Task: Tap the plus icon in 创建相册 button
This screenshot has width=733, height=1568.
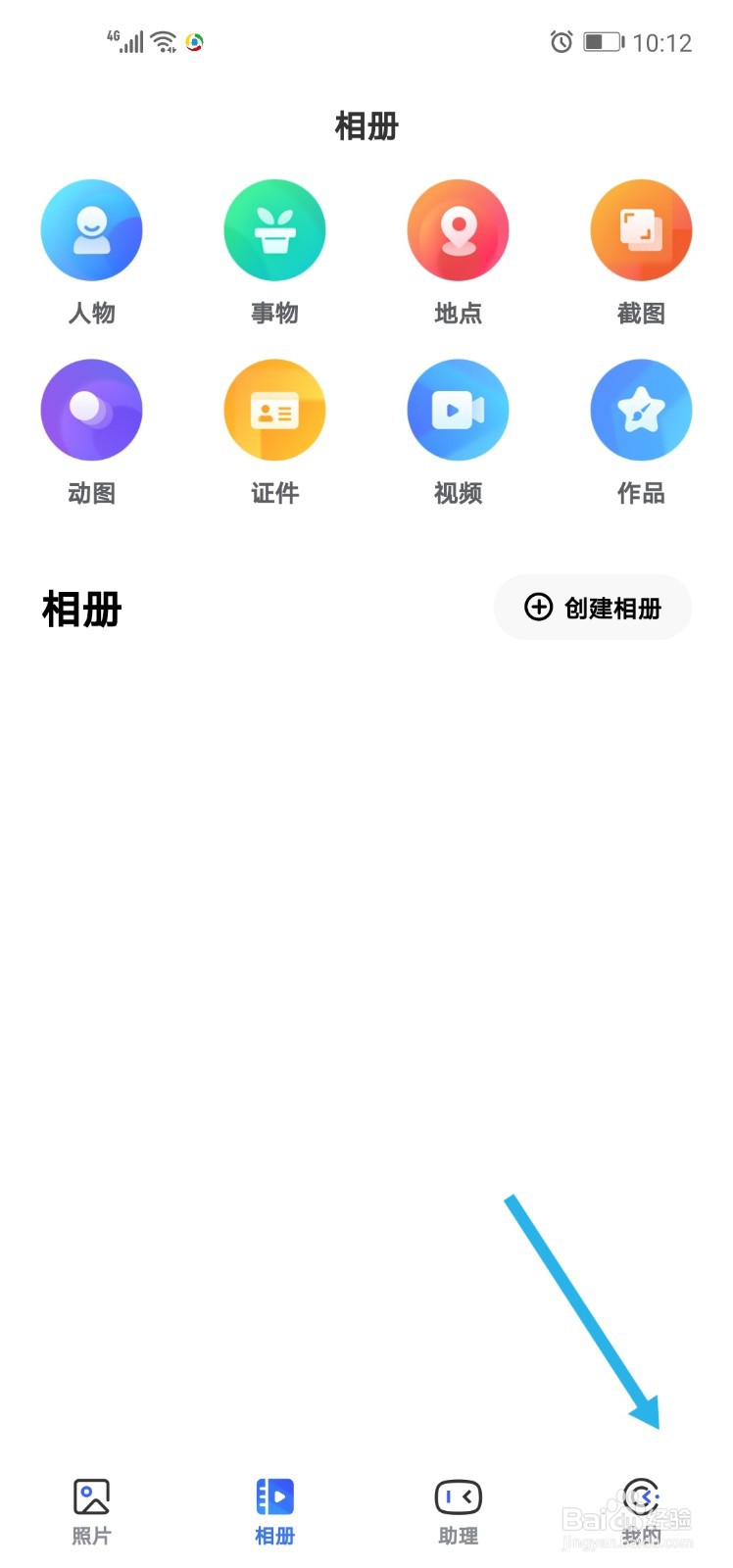Action: (x=538, y=608)
